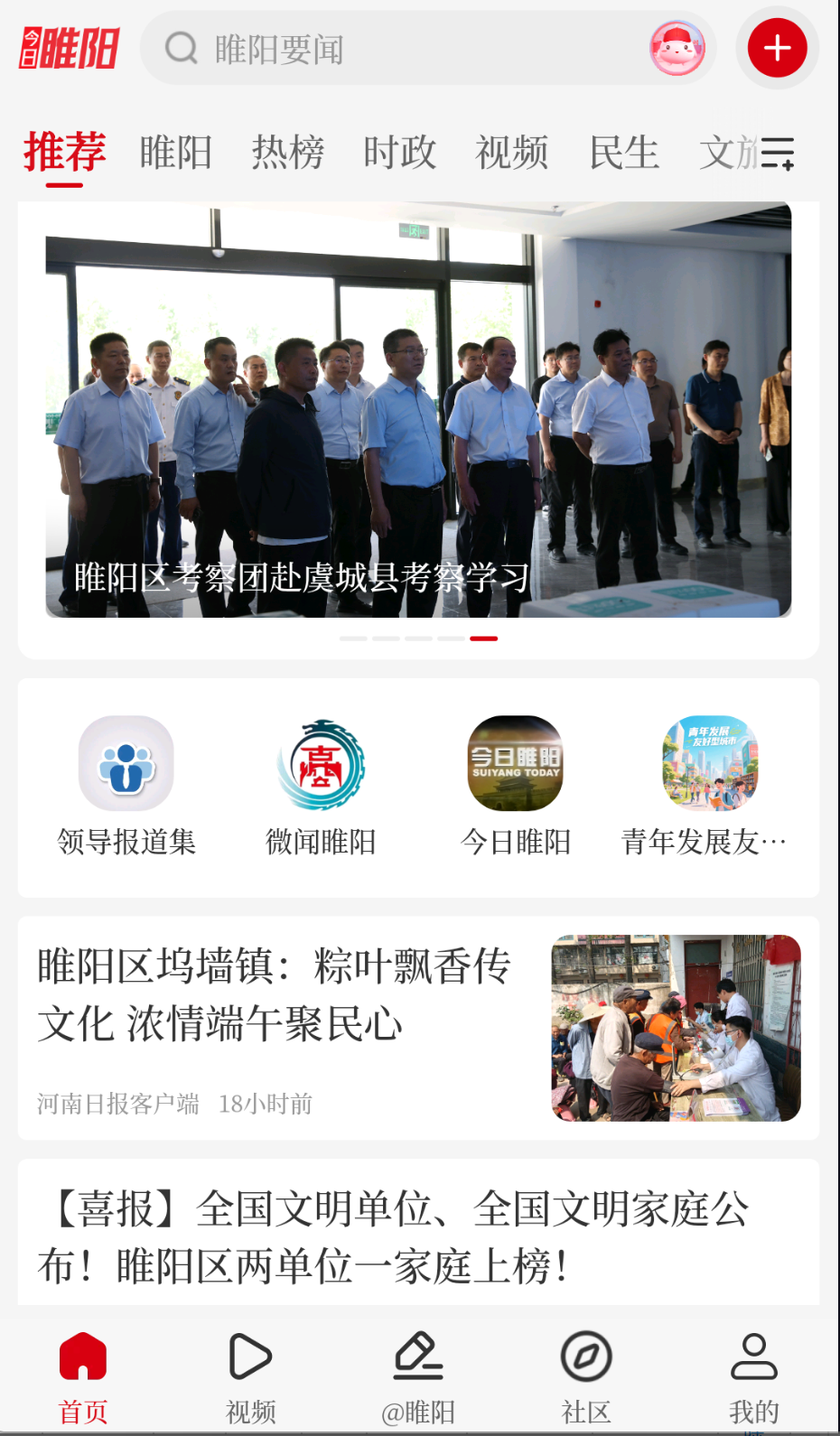
Task: Open the 今日睢阳 service icon
Action: point(514,763)
